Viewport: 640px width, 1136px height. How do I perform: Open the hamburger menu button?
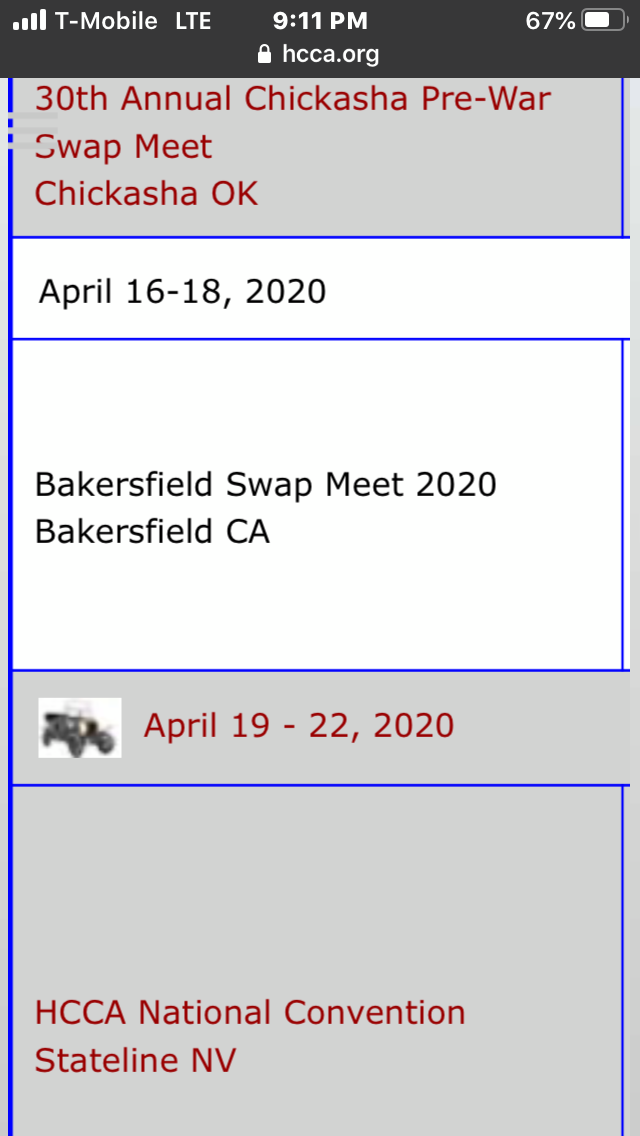[32, 131]
